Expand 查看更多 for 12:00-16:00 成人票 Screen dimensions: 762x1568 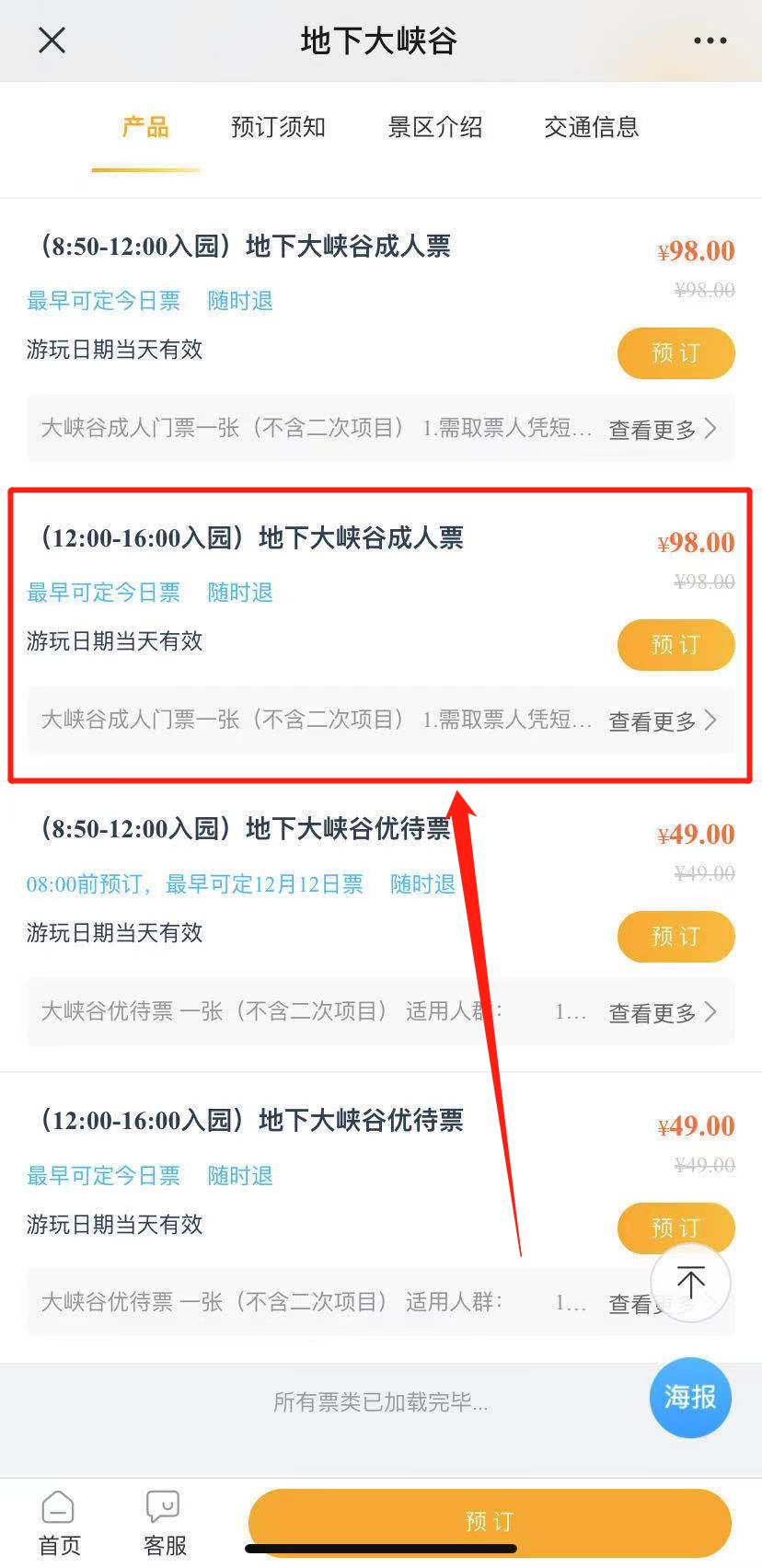coord(662,721)
